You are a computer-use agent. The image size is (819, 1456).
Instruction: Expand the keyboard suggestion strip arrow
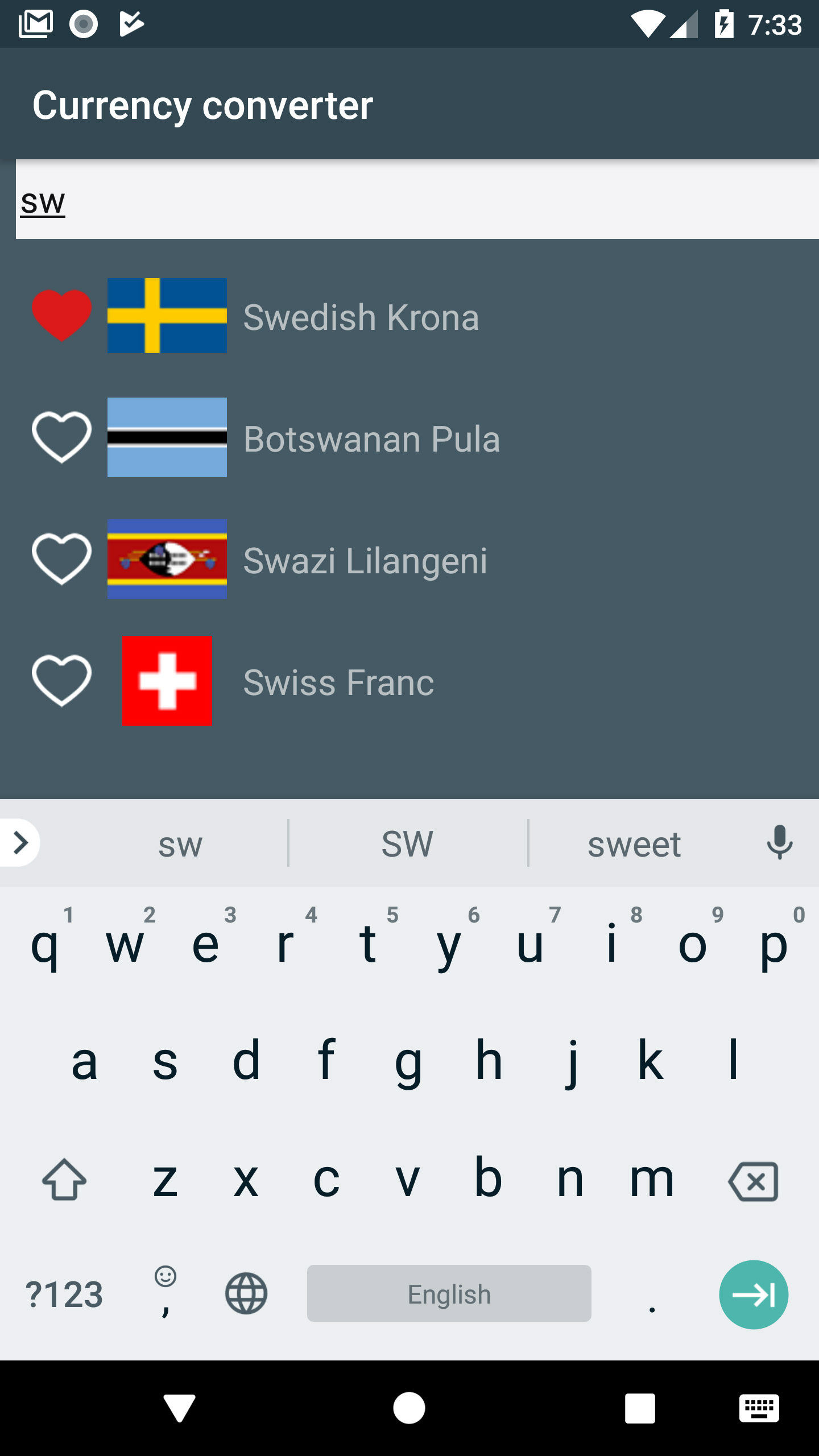[x=20, y=843]
